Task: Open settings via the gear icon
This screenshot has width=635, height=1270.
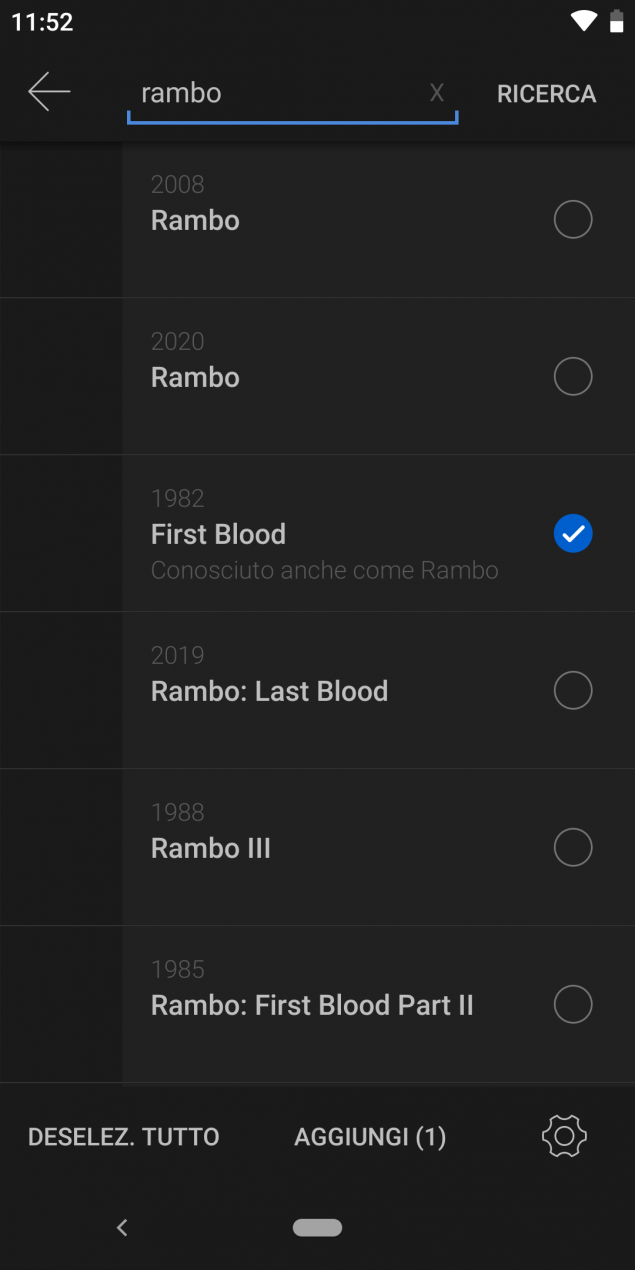Action: click(564, 1137)
